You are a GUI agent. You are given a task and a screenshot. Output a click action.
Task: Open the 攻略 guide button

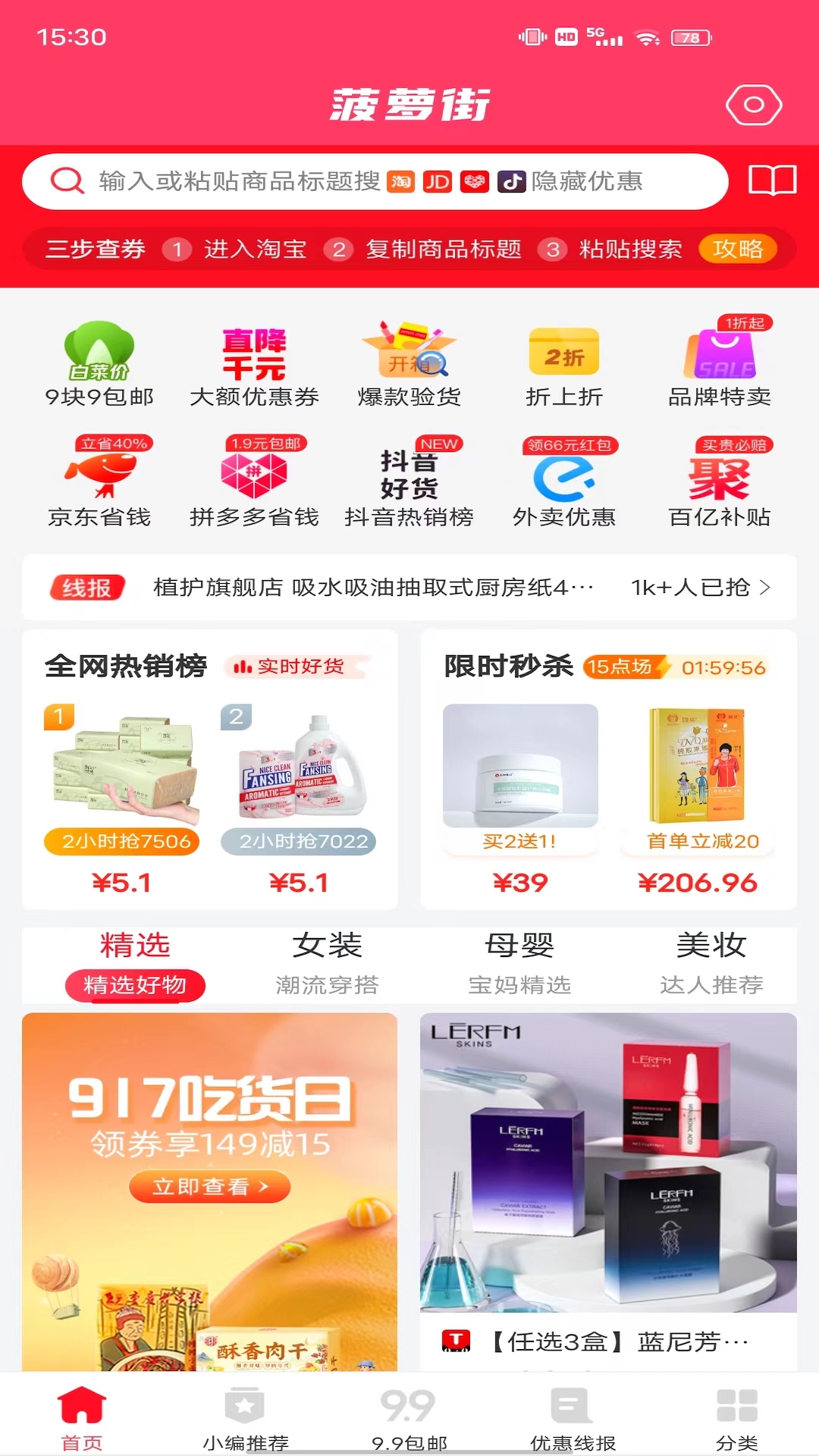[x=737, y=248]
